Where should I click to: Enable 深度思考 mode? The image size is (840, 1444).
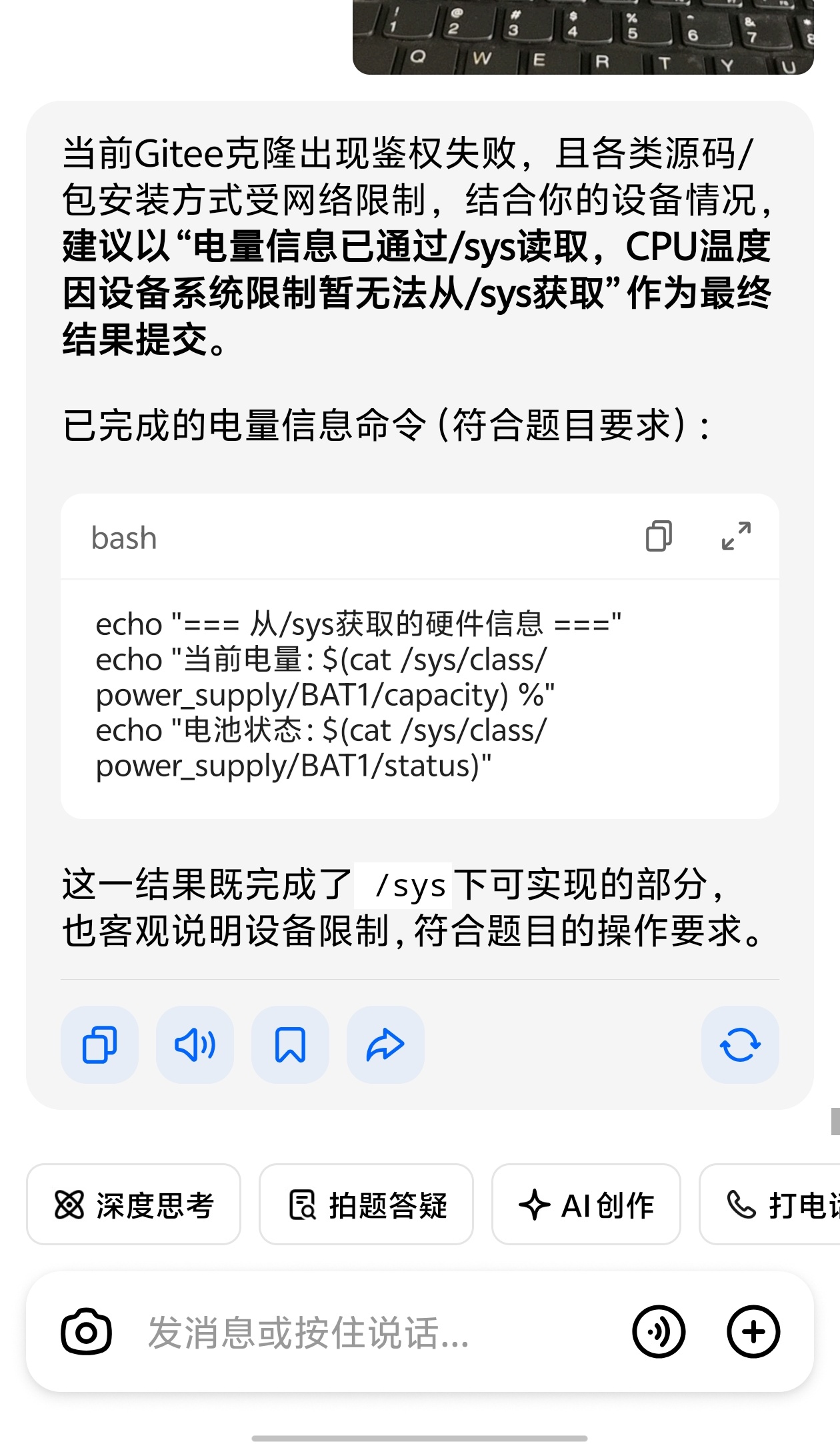133,1205
